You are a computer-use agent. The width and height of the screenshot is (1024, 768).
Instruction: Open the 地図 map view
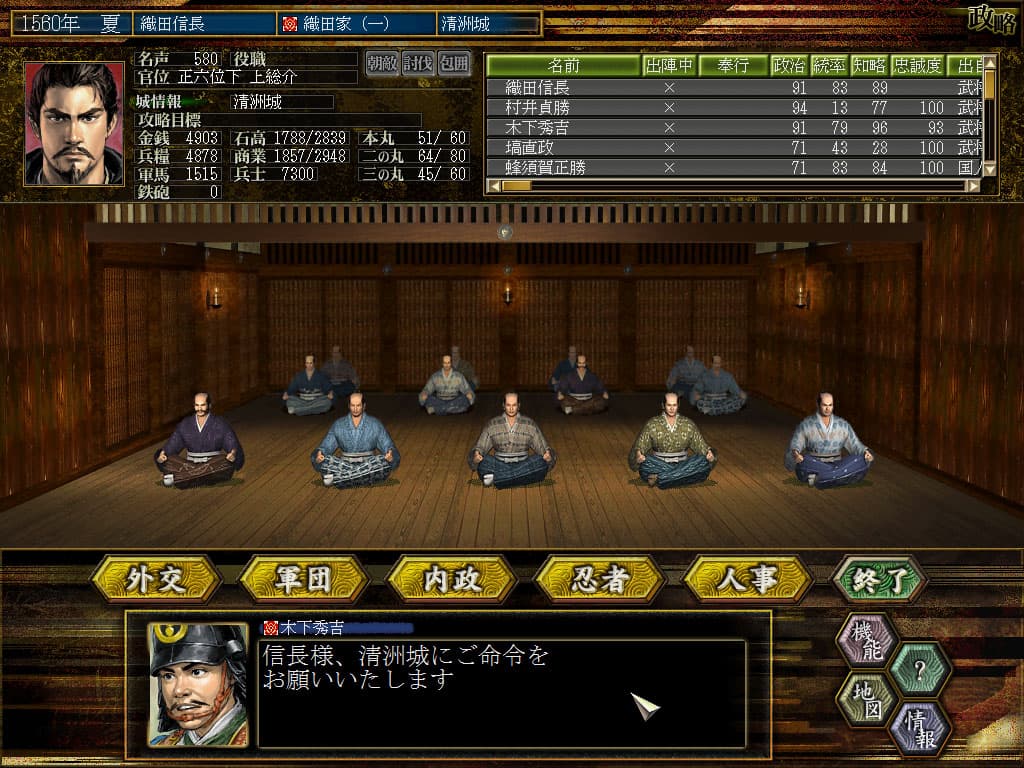pos(865,698)
